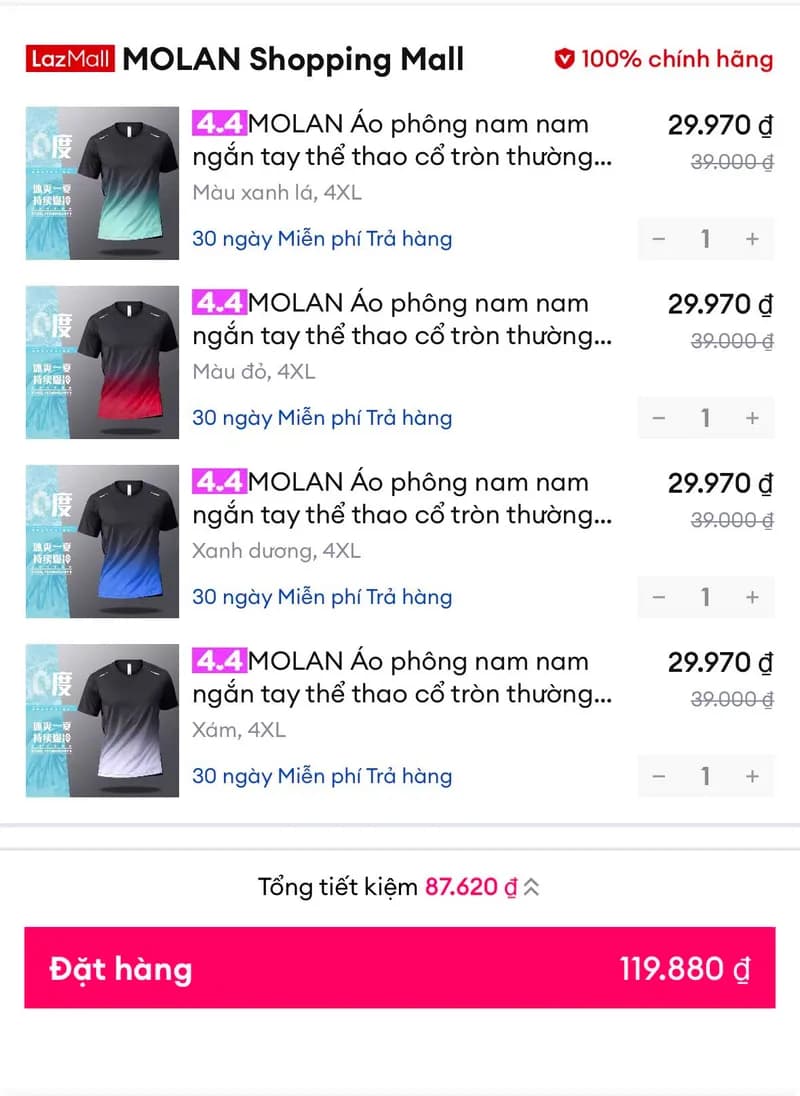
Task: Open variant details for Màu xanh lá, 4XL
Action: 280,193
